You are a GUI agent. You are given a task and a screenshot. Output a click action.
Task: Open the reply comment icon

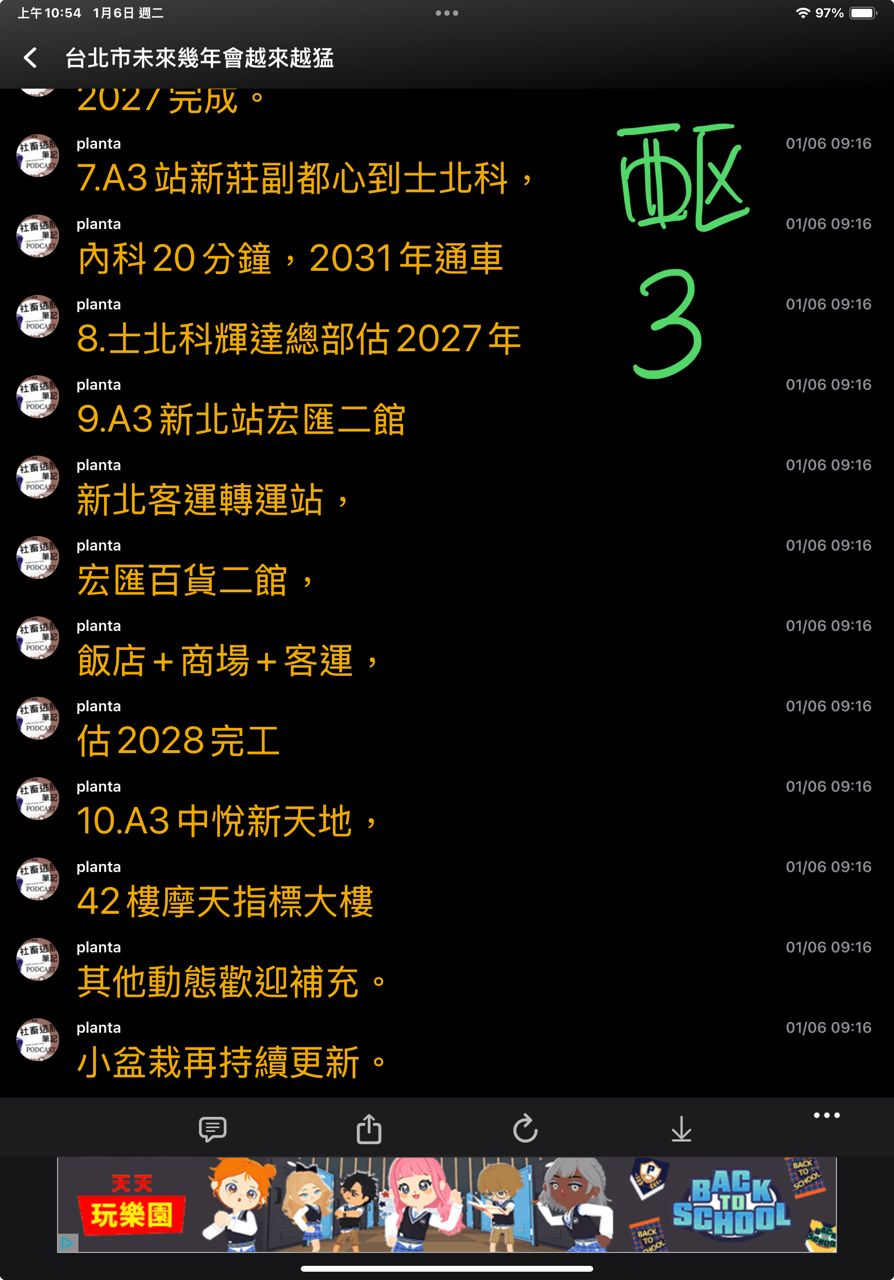coord(212,1129)
